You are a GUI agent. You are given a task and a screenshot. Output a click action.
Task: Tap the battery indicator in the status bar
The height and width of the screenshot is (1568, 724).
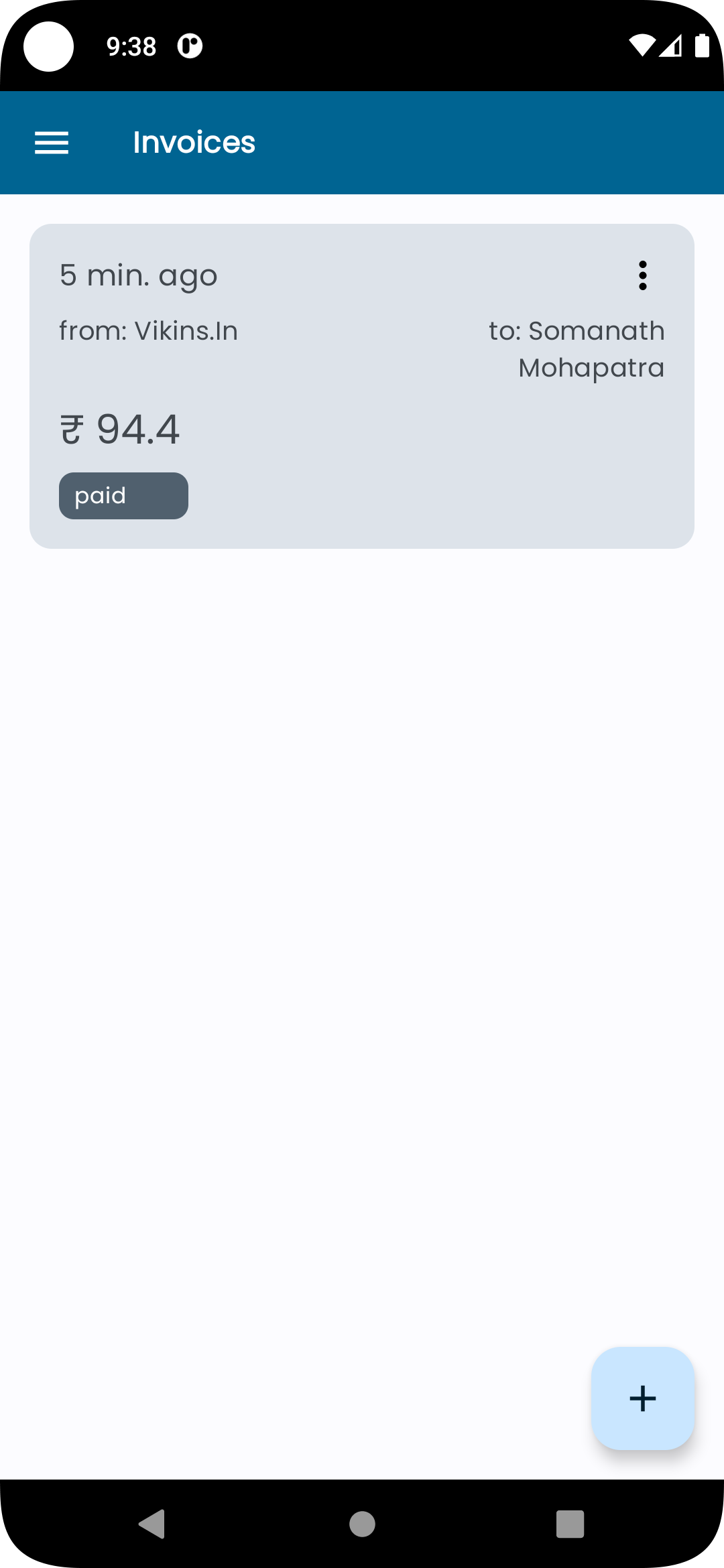pos(703,45)
